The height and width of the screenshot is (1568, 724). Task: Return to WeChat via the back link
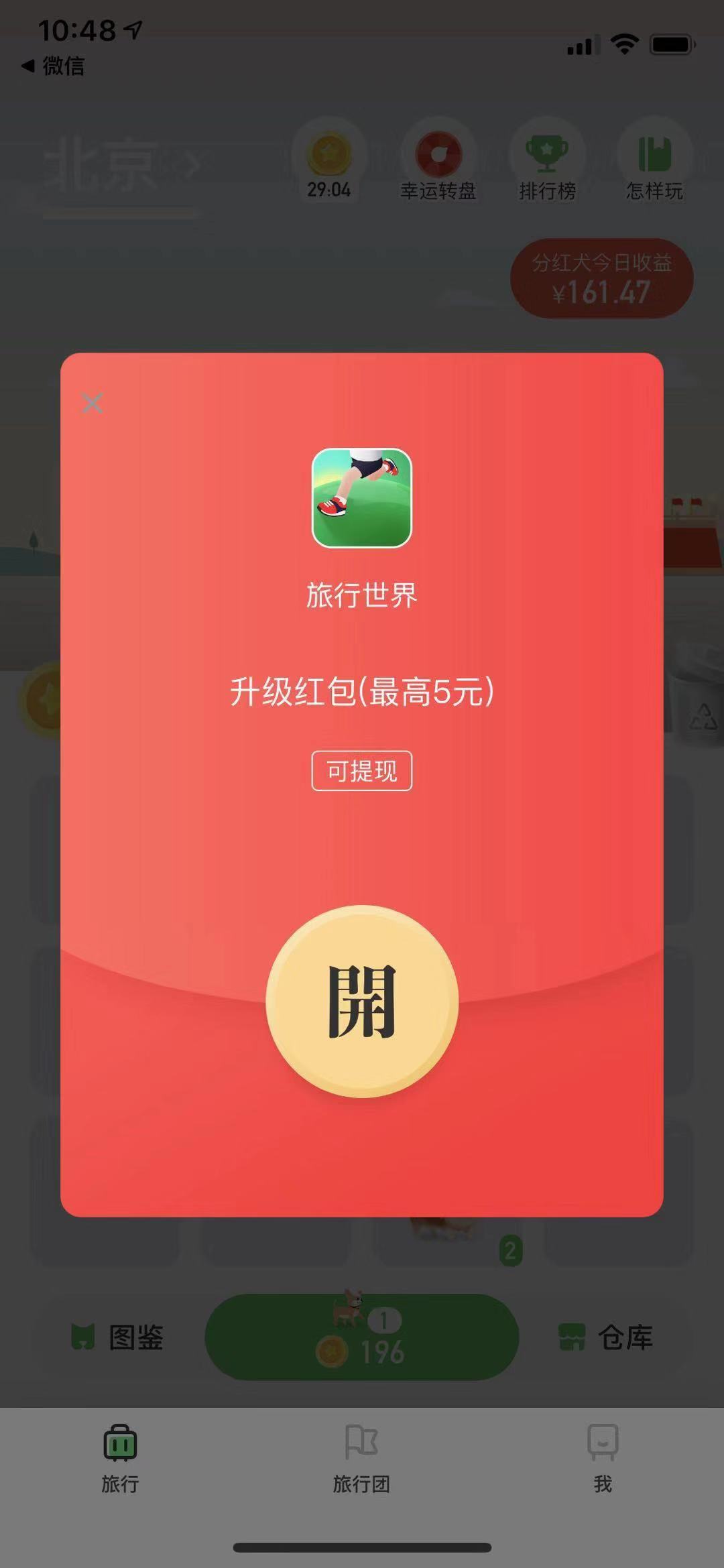[54, 66]
